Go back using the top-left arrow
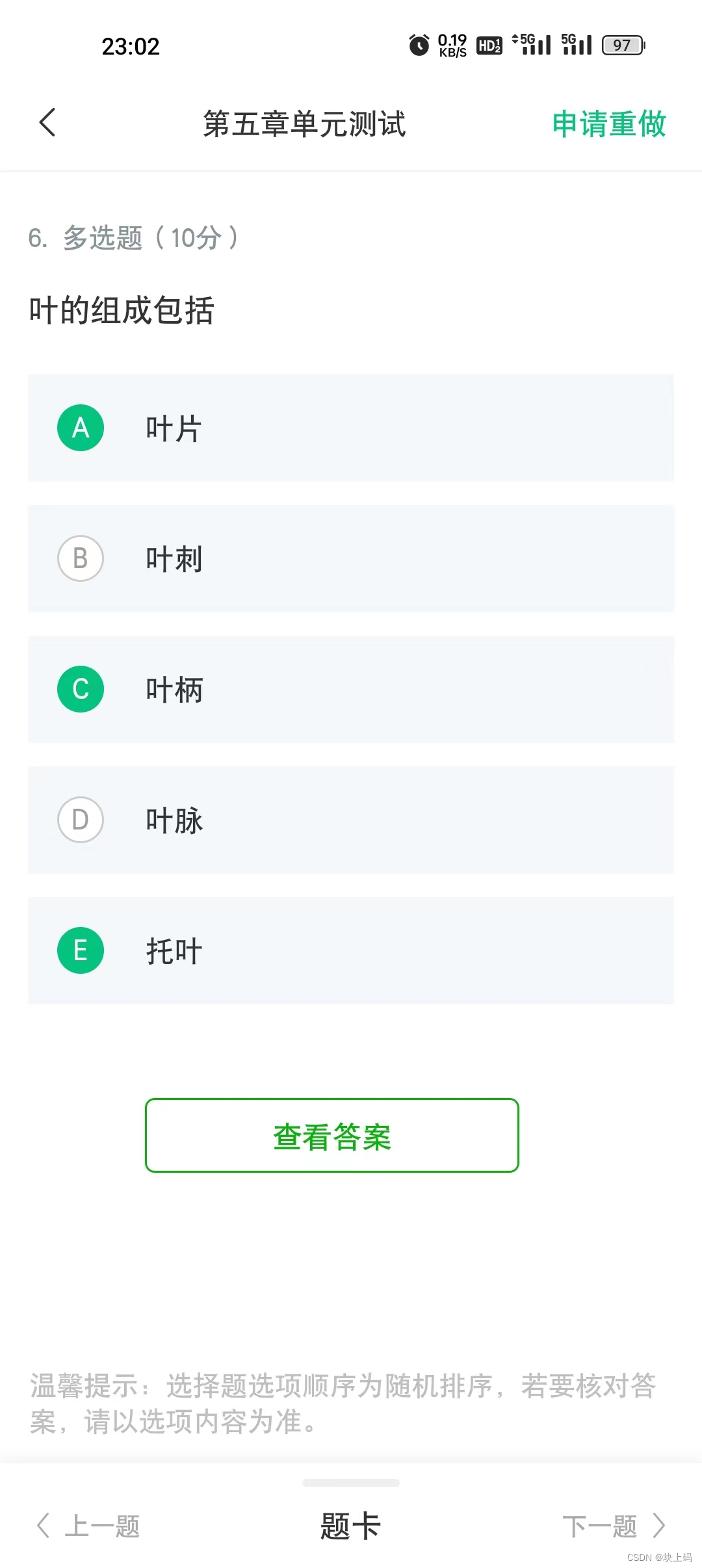The height and width of the screenshot is (1568, 702). point(47,123)
